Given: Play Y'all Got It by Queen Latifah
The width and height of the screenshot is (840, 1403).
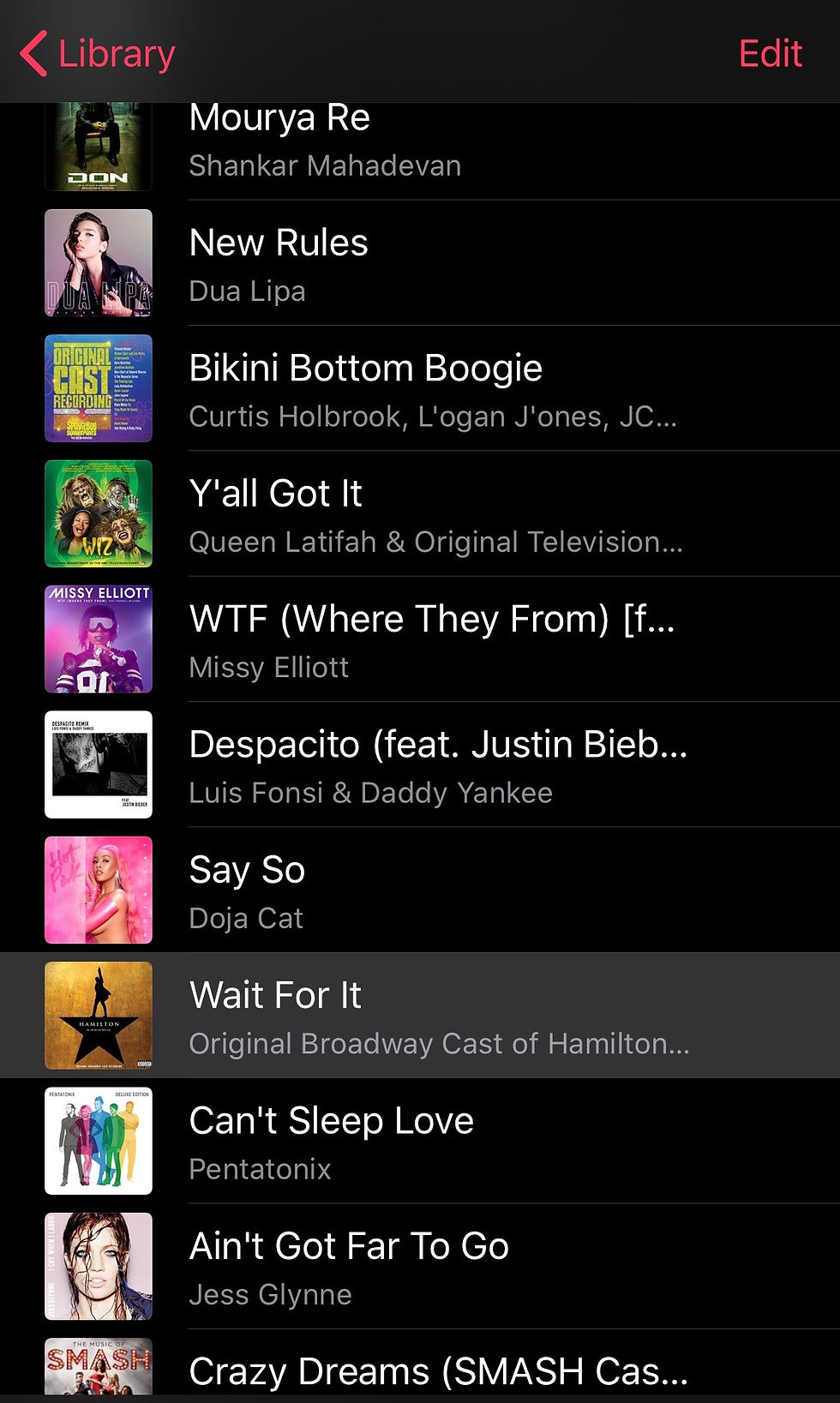Looking at the screenshot, I should click(x=420, y=513).
